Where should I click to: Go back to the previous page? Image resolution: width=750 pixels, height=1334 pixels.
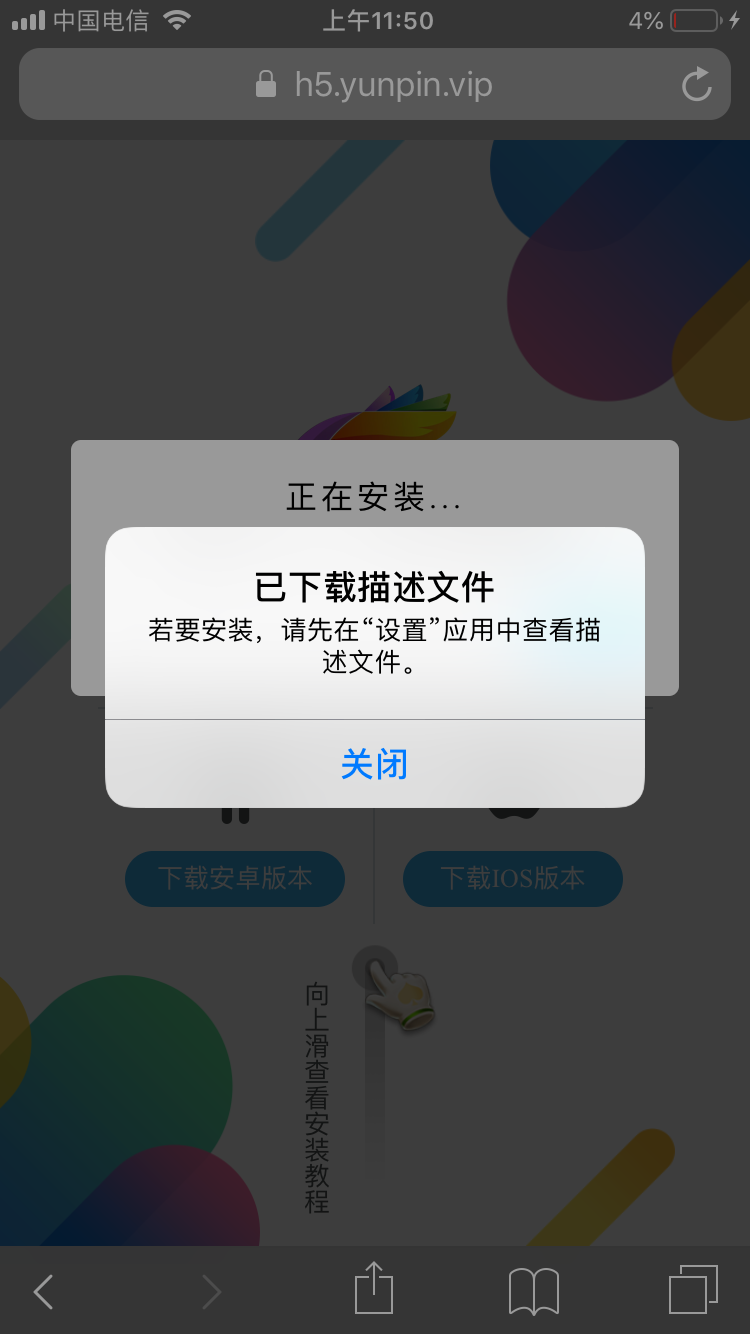(x=43, y=1291)
